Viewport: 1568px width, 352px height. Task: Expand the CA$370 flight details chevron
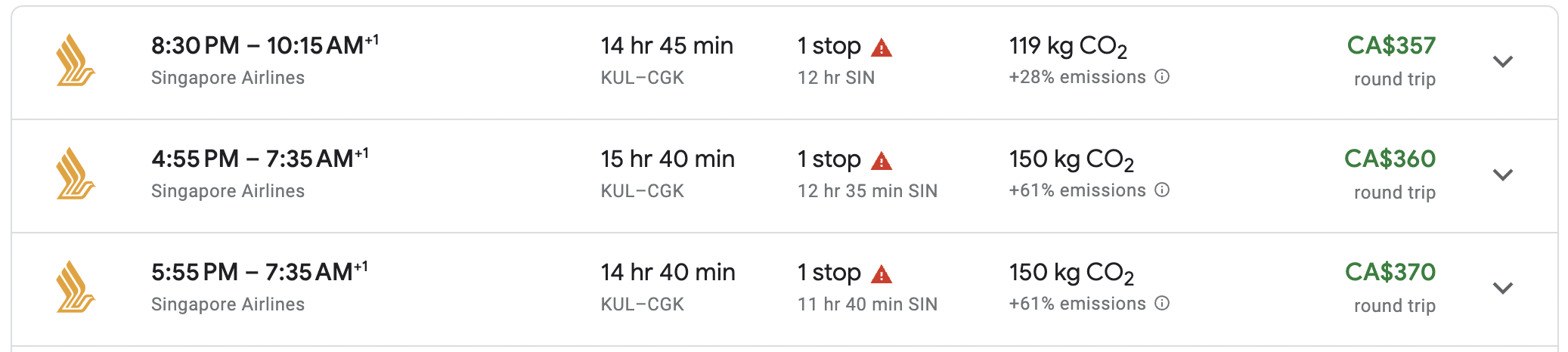tap(1502, 289)
